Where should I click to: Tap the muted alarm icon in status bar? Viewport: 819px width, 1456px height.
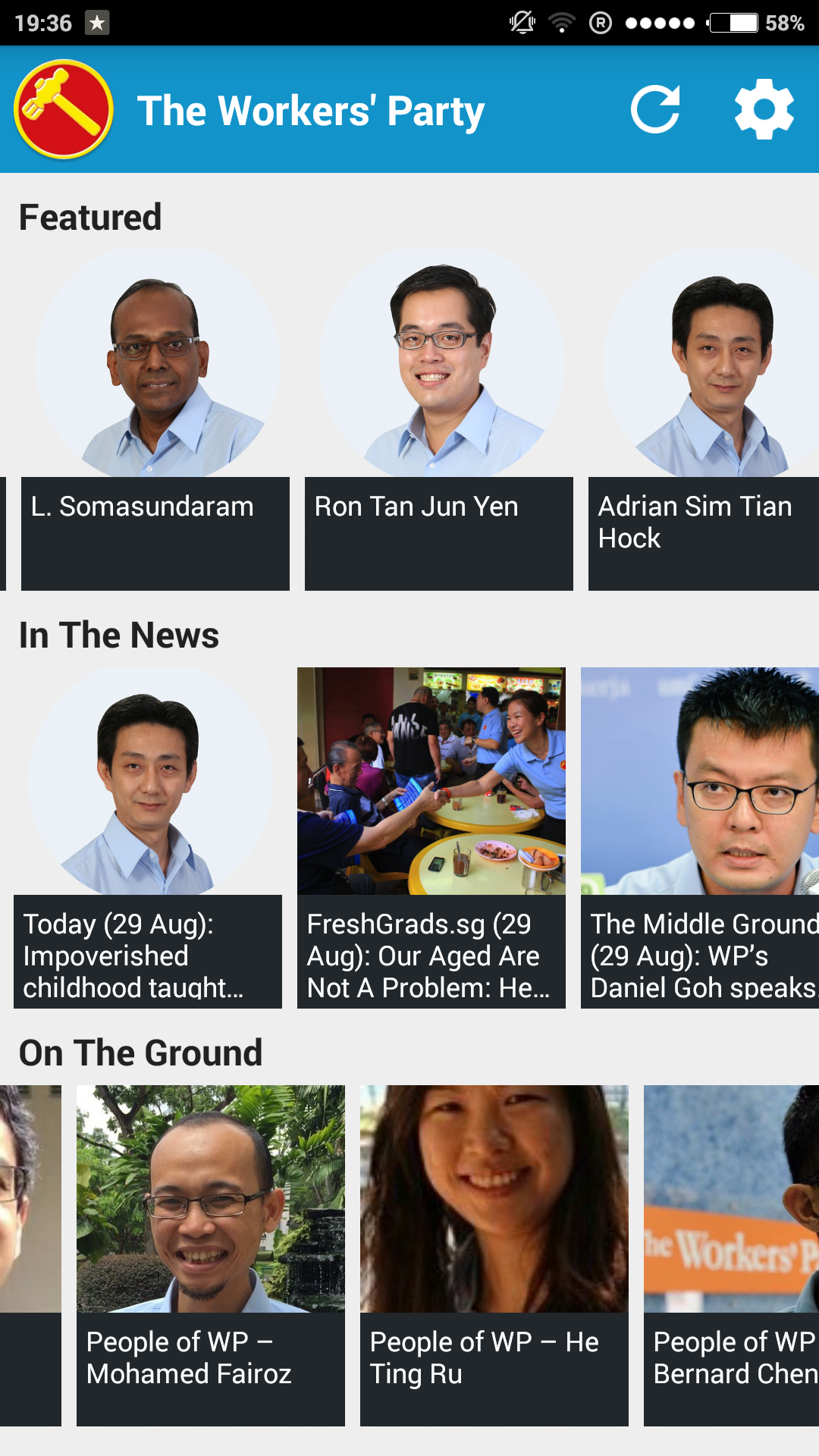(x=522, y=22)
